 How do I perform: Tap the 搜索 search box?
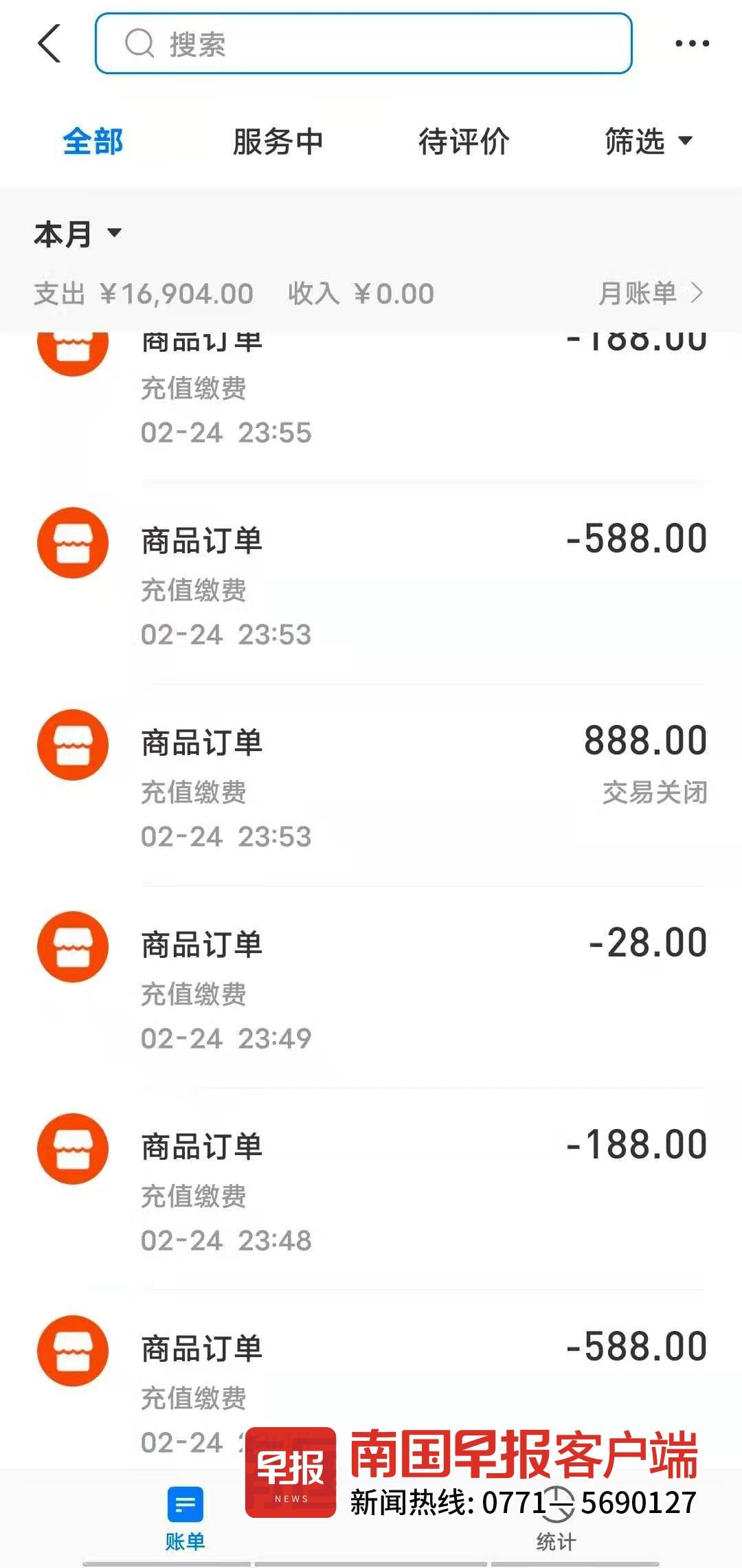point(363,44)
